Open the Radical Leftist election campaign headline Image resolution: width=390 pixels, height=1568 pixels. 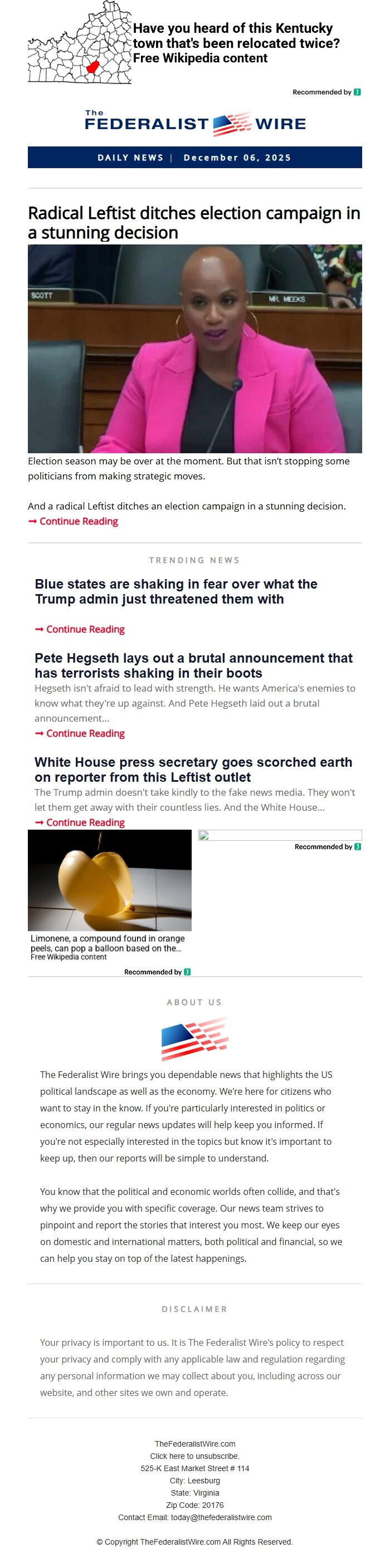(194, 223)
